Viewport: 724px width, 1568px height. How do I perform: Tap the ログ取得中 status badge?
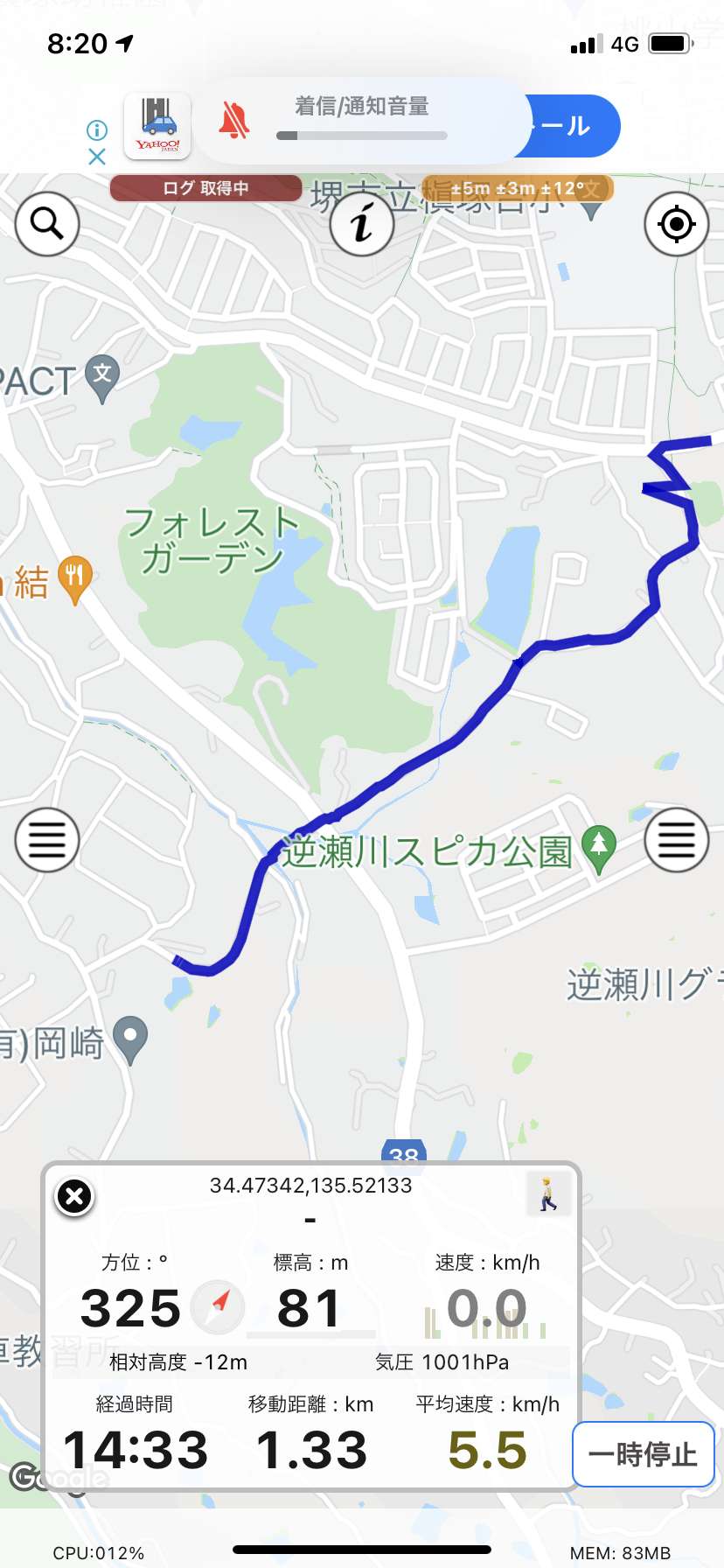[205, 188]
